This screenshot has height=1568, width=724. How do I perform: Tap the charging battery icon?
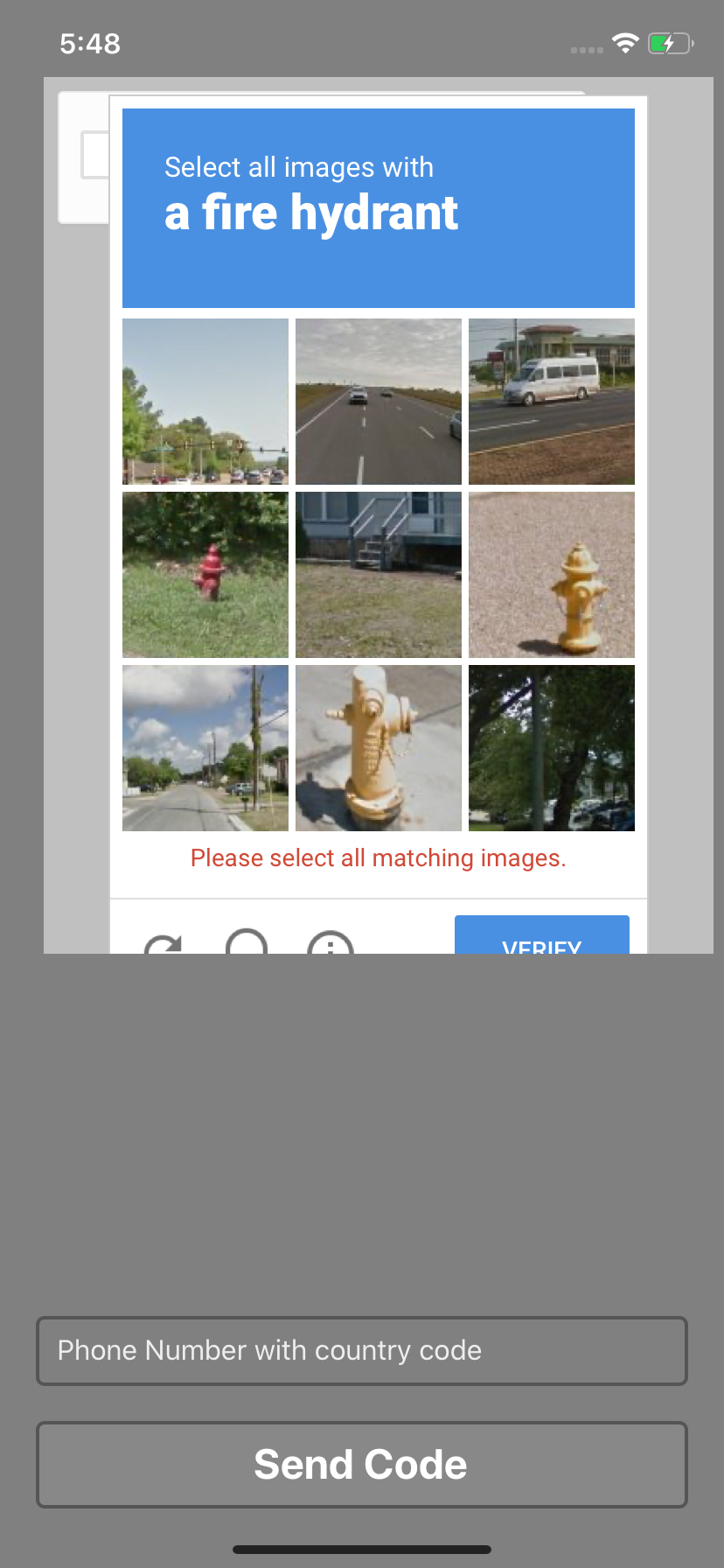[x=667, y=43]
